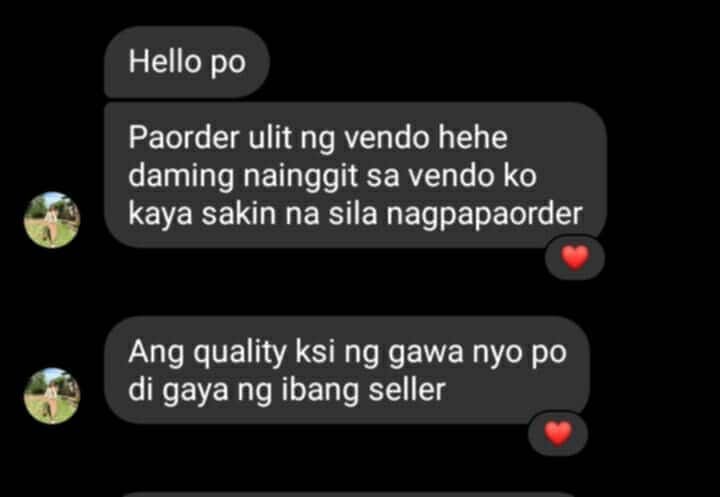This screenshot has height=497, width=720.
Task: Open the sender avatar beside the nagpapaorder message
Action: pos(51,220)
